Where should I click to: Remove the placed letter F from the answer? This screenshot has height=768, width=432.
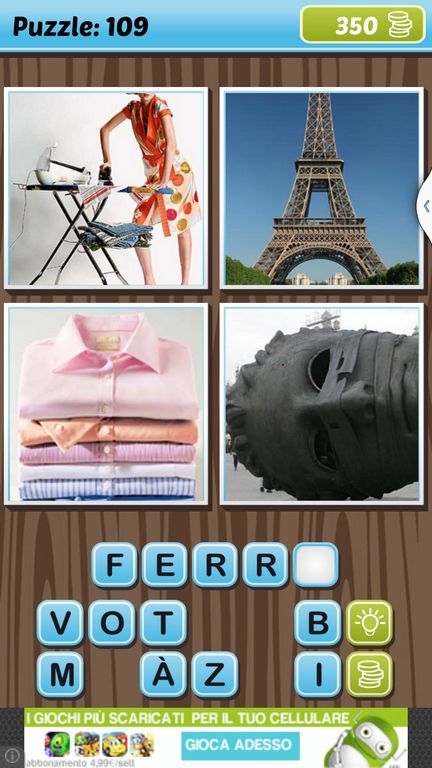coord(115,565)
